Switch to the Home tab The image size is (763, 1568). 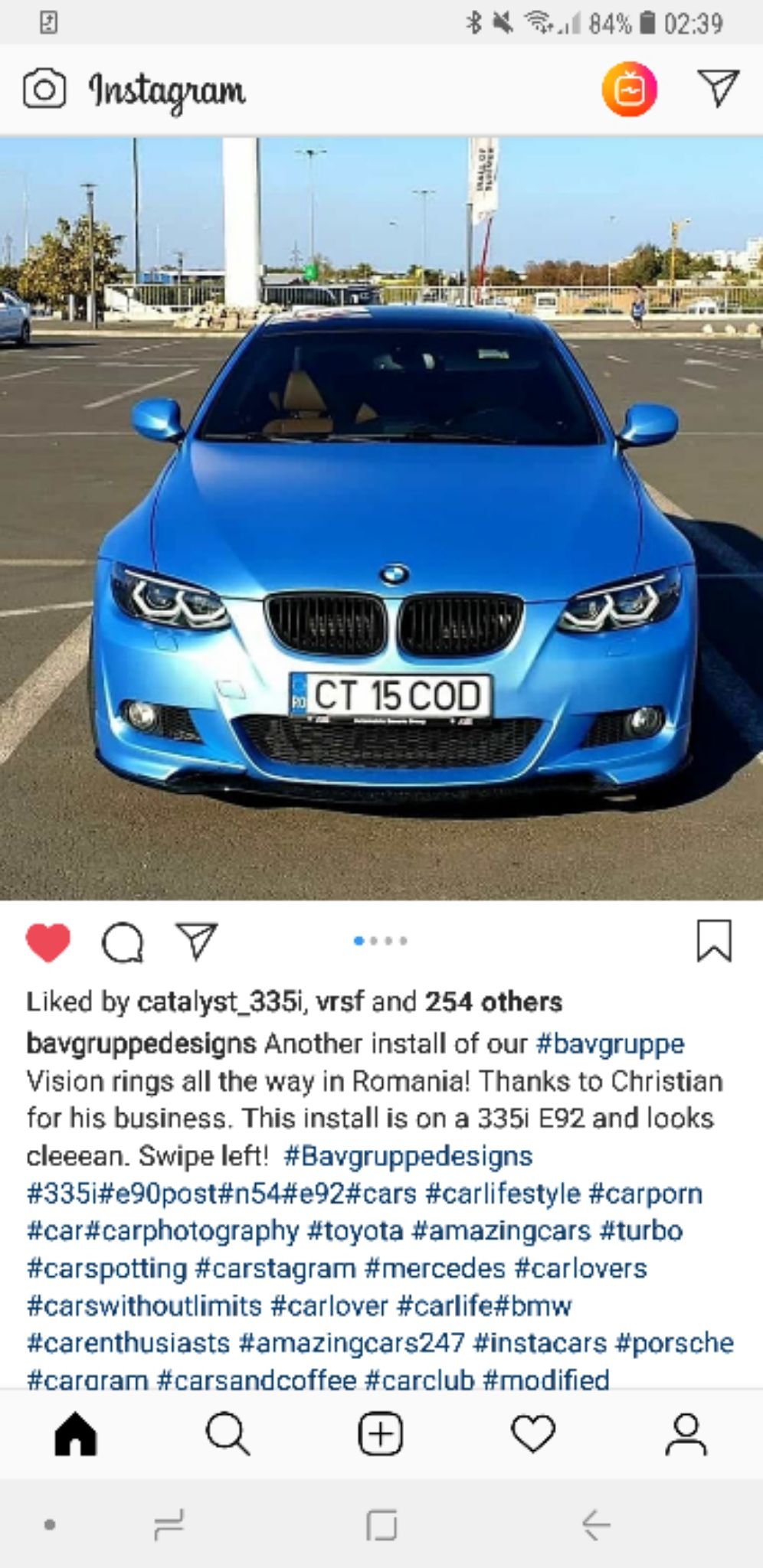(x=76, y=1433)
